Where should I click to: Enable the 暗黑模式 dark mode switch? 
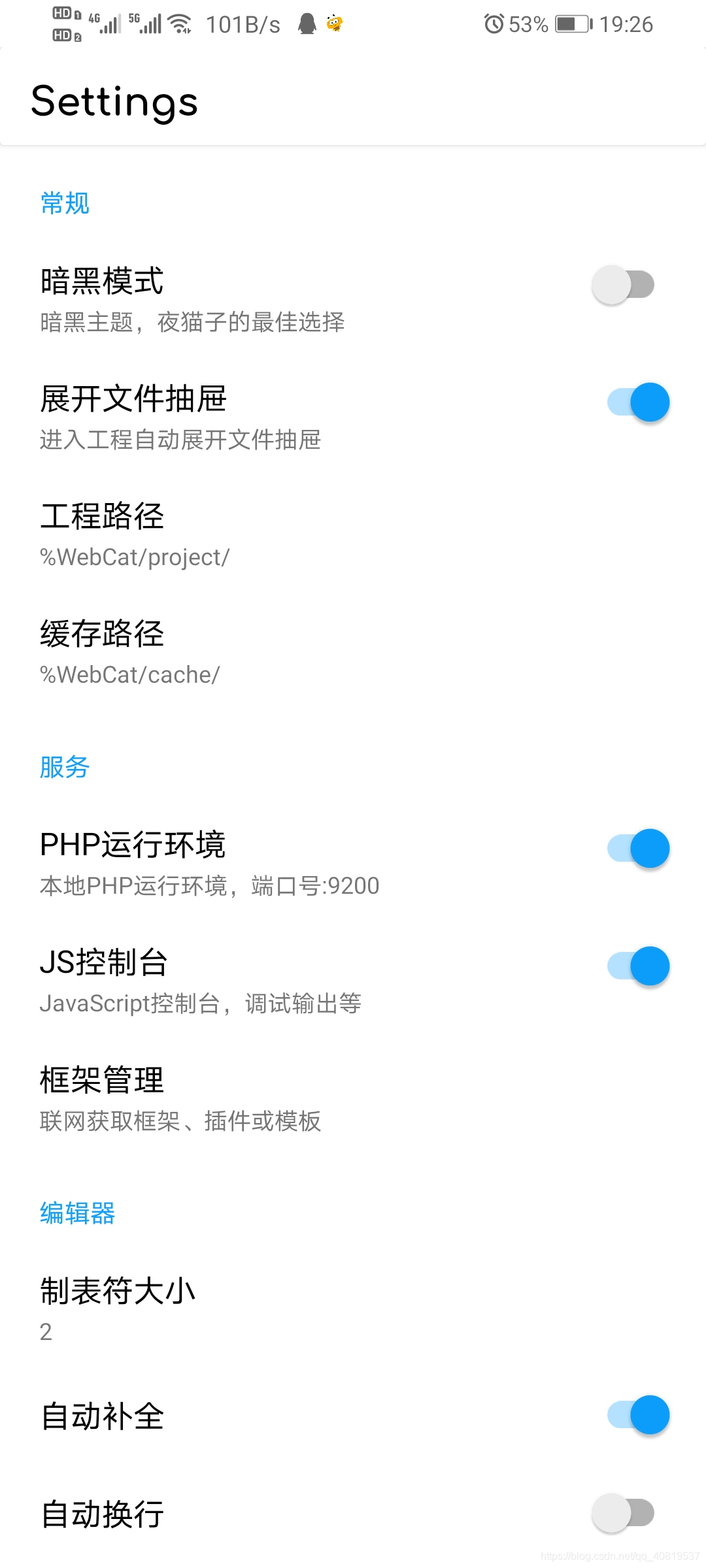623,285
